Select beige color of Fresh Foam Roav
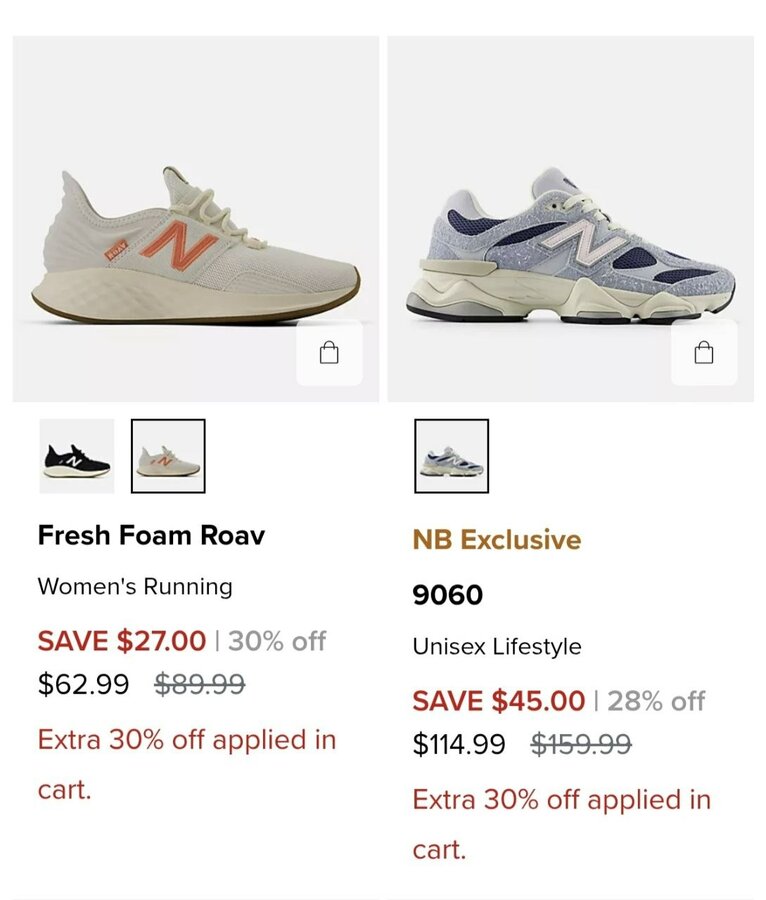This screenshot has width=766, height=900. (168, 456)
